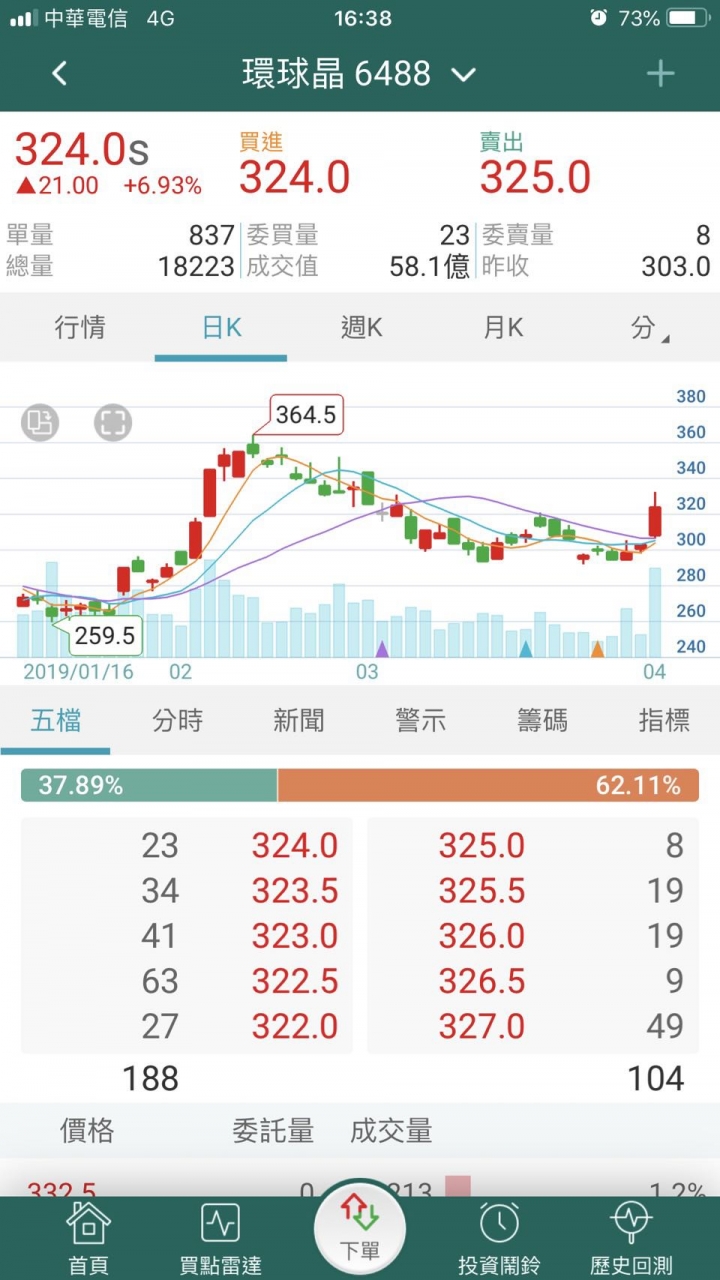Switch to the 月K chart tab
The image size is (720, 1280).
tap(503, 327)
